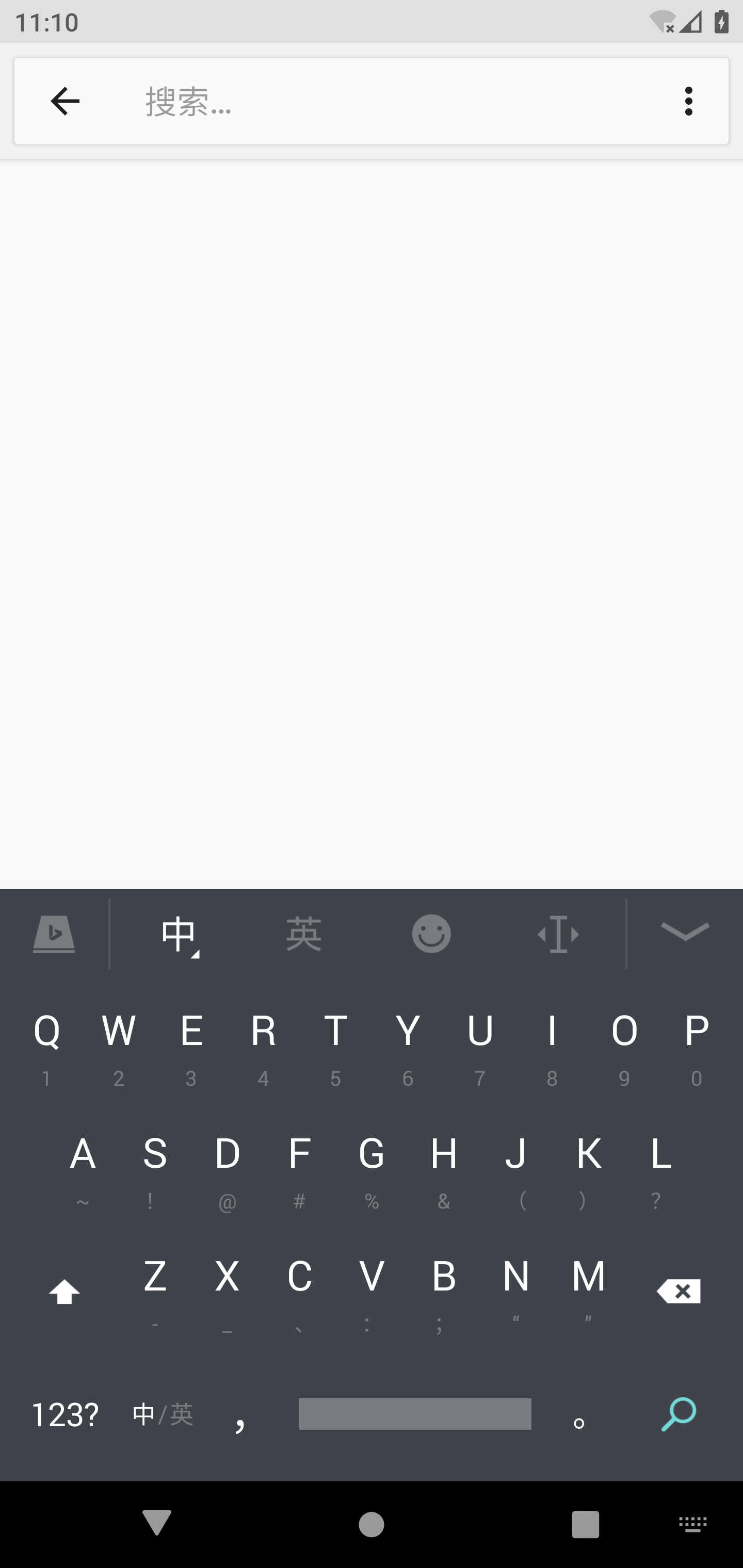Viewport: 743px width, 1568px height.
Task: Open the three-dot overflow menu
Action: pyautogui.click(x=688, y=101)
